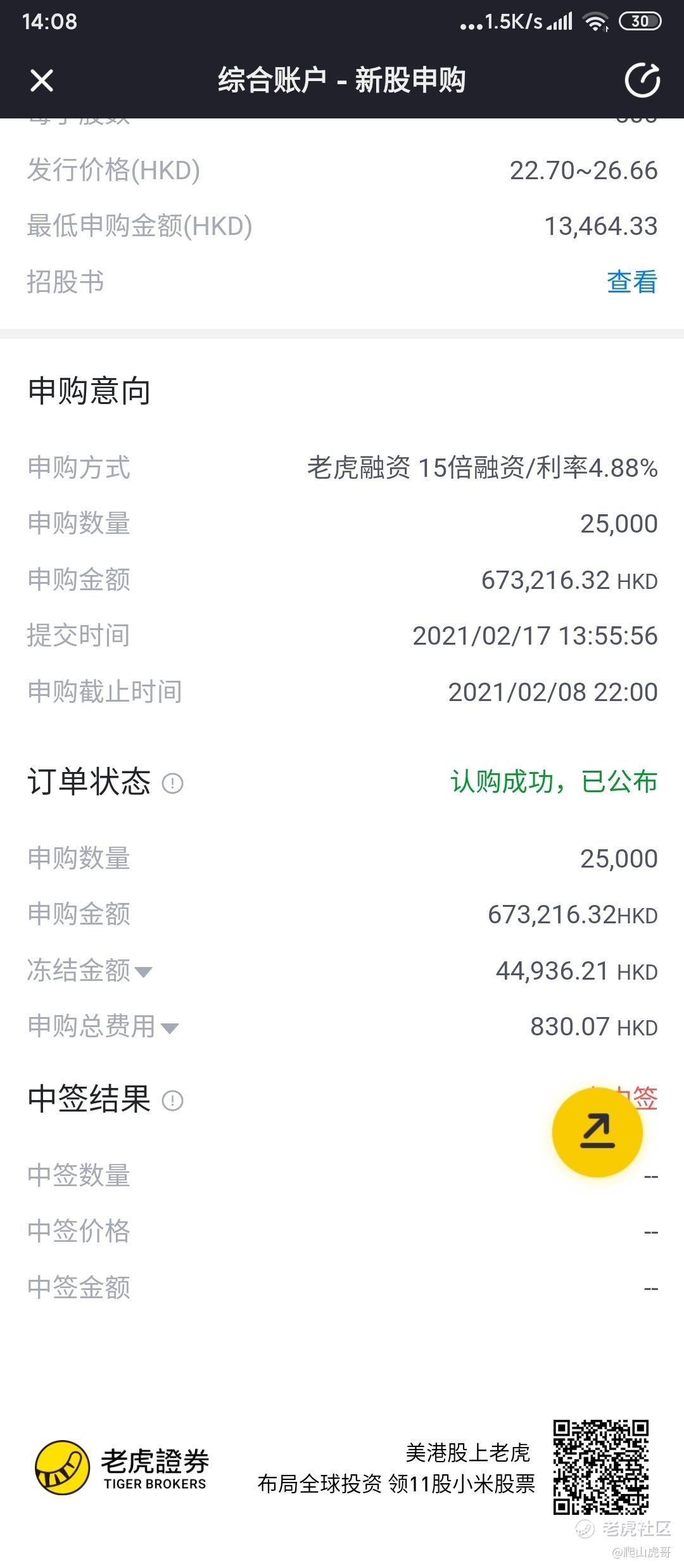The image size is (684, 1568).
Task: Close the 新股申购 page
Action: click(x=42, y=80)
